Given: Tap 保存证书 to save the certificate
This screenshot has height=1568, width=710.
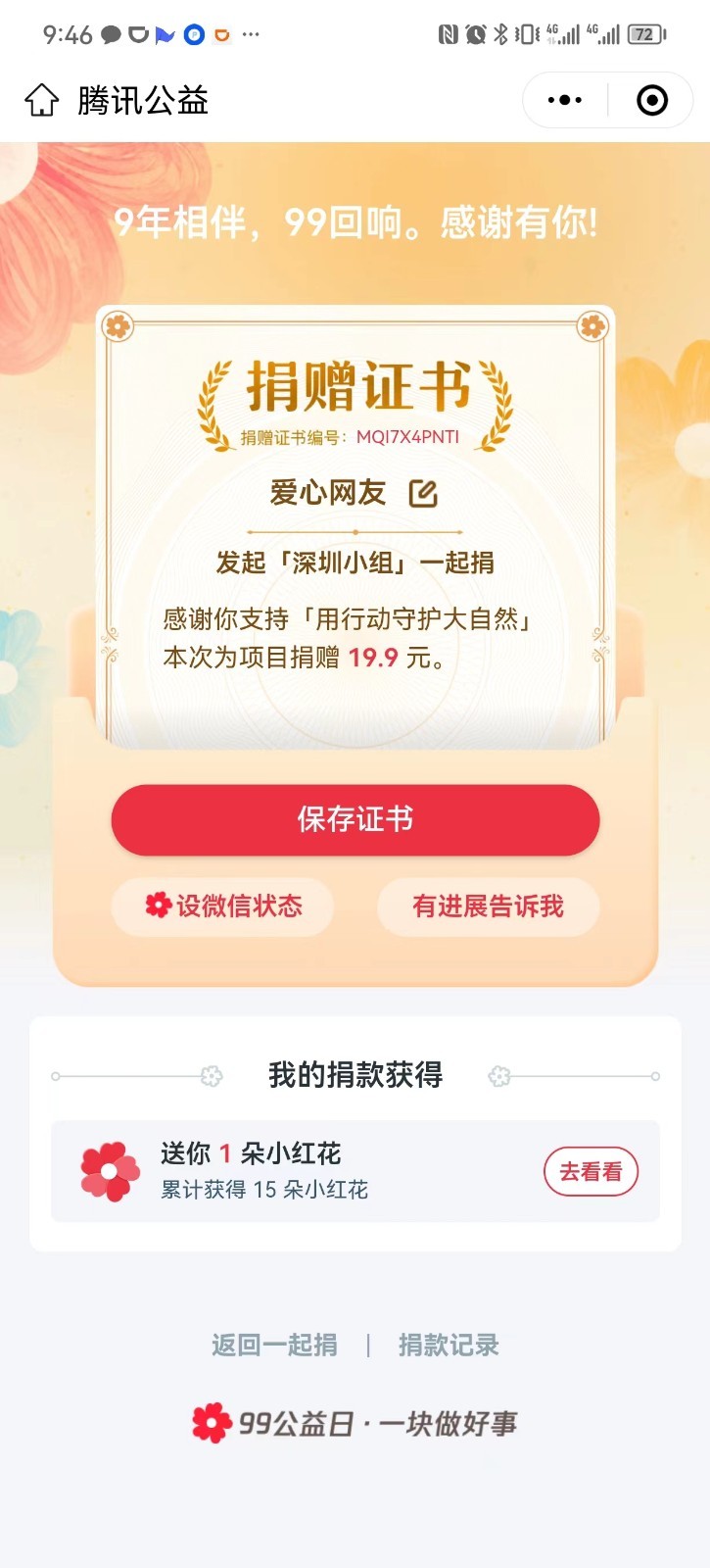Looking at the screenshot, I should pyautogui.click(x=355, y=819).
